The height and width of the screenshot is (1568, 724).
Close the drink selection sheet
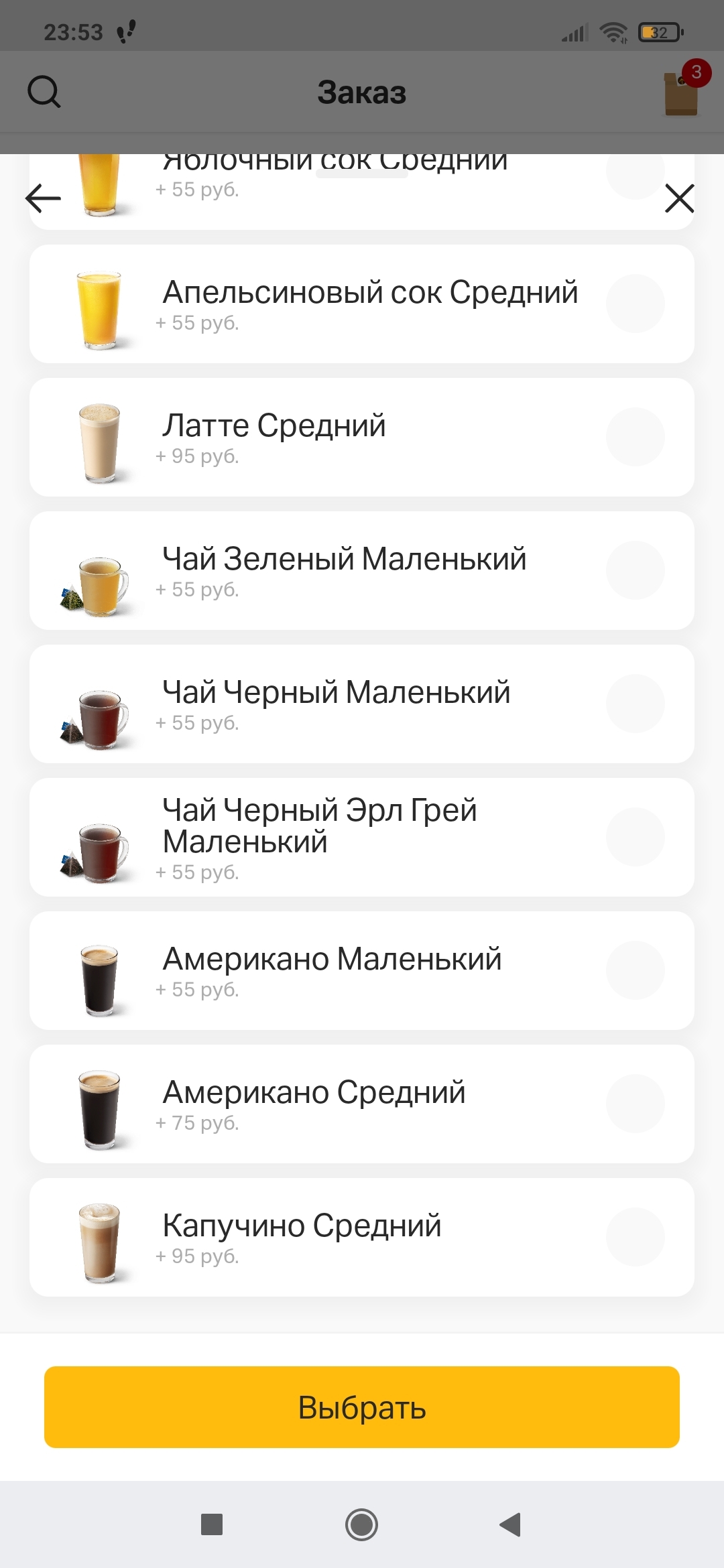coord(679,198)
